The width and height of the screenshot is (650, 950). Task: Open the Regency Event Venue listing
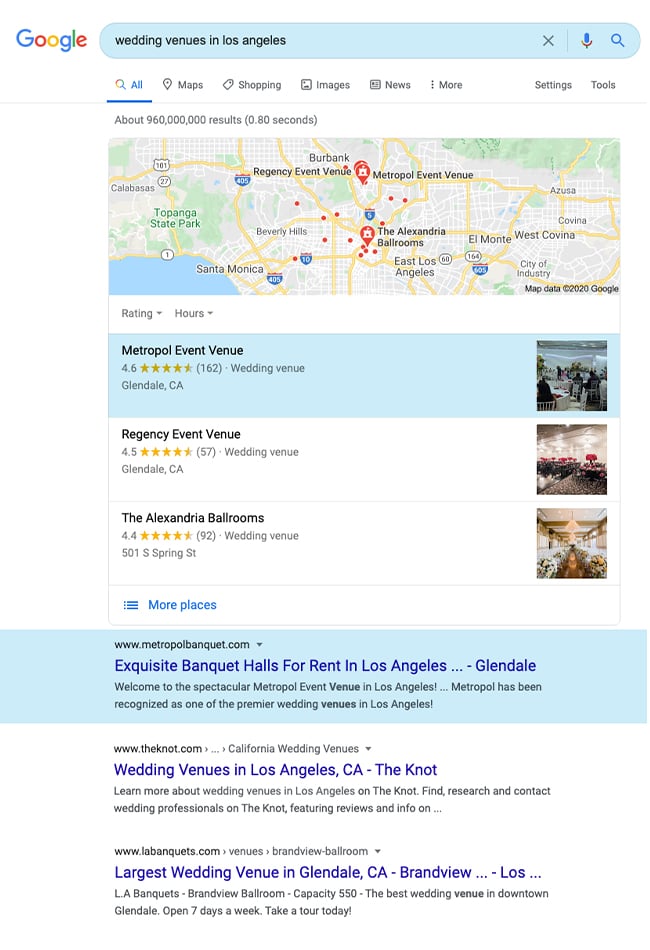181,435
